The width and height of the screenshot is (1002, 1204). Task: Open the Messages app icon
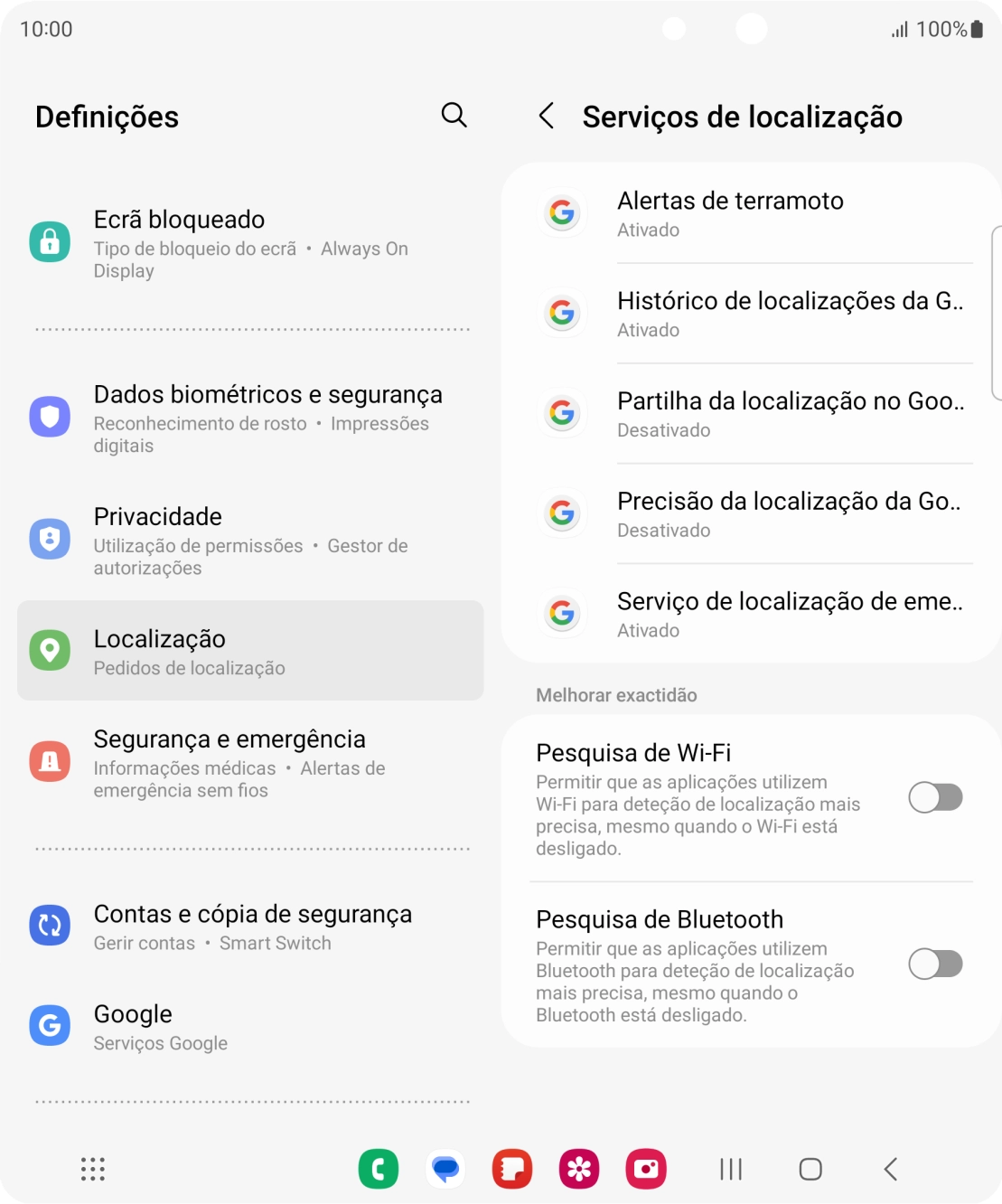tap(445, 1168)
